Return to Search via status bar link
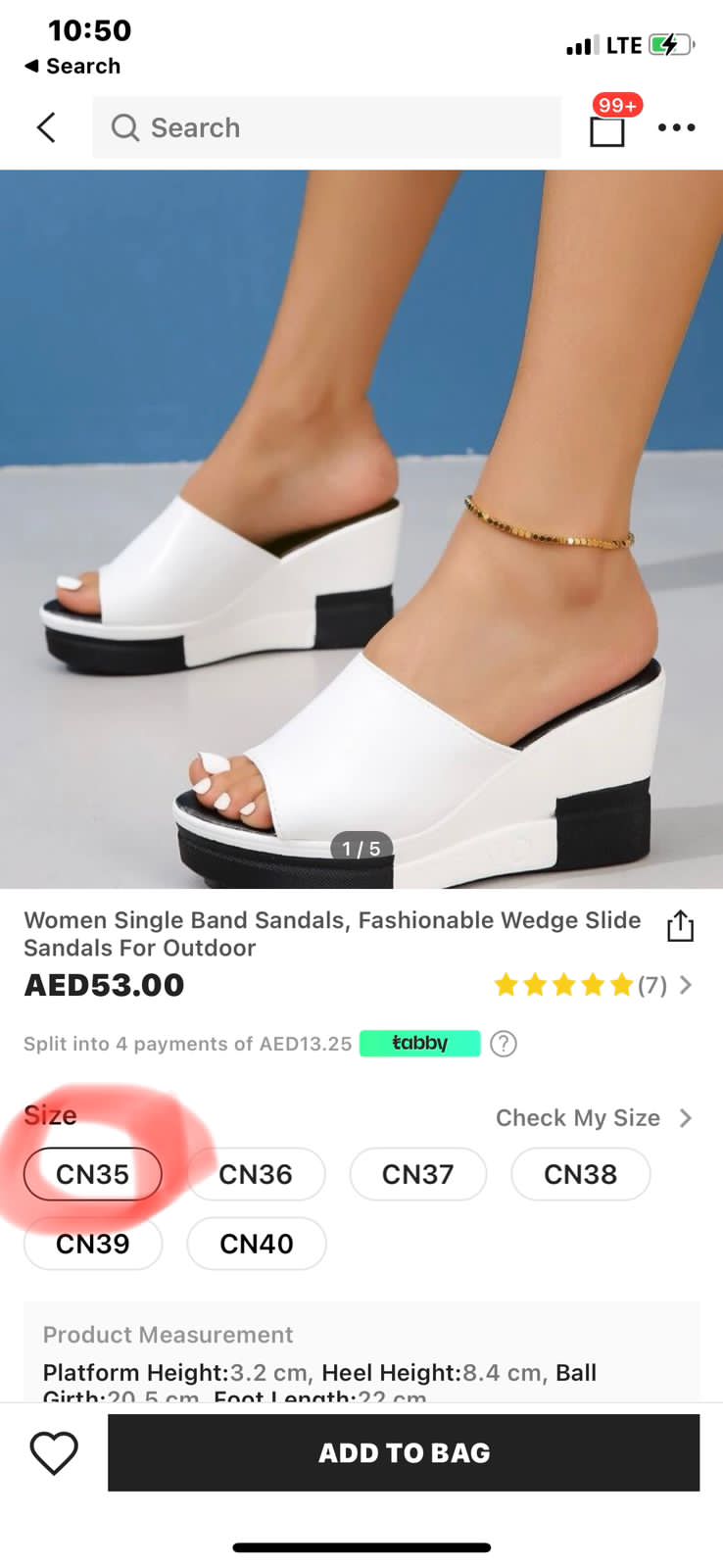The image size is (723, 1568). (x=72, y=66)
